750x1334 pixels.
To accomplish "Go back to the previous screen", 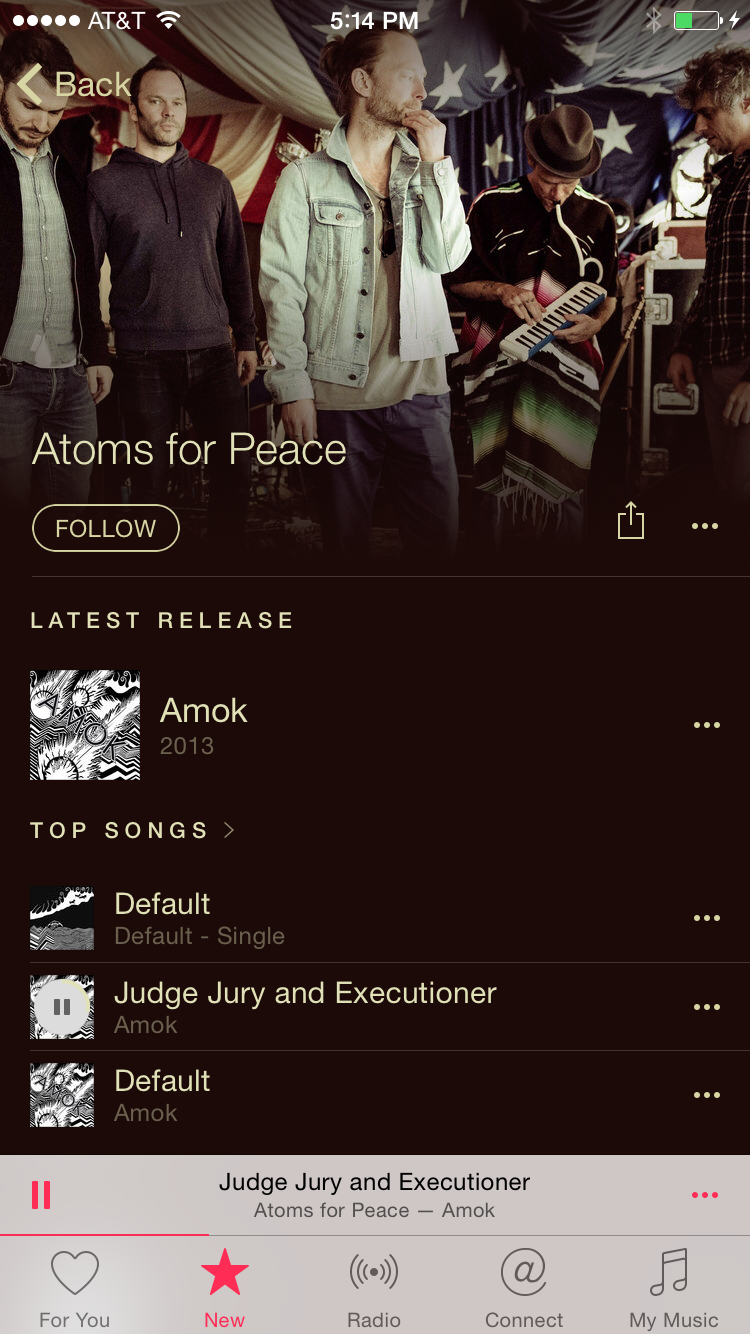I will click(74, 85).
